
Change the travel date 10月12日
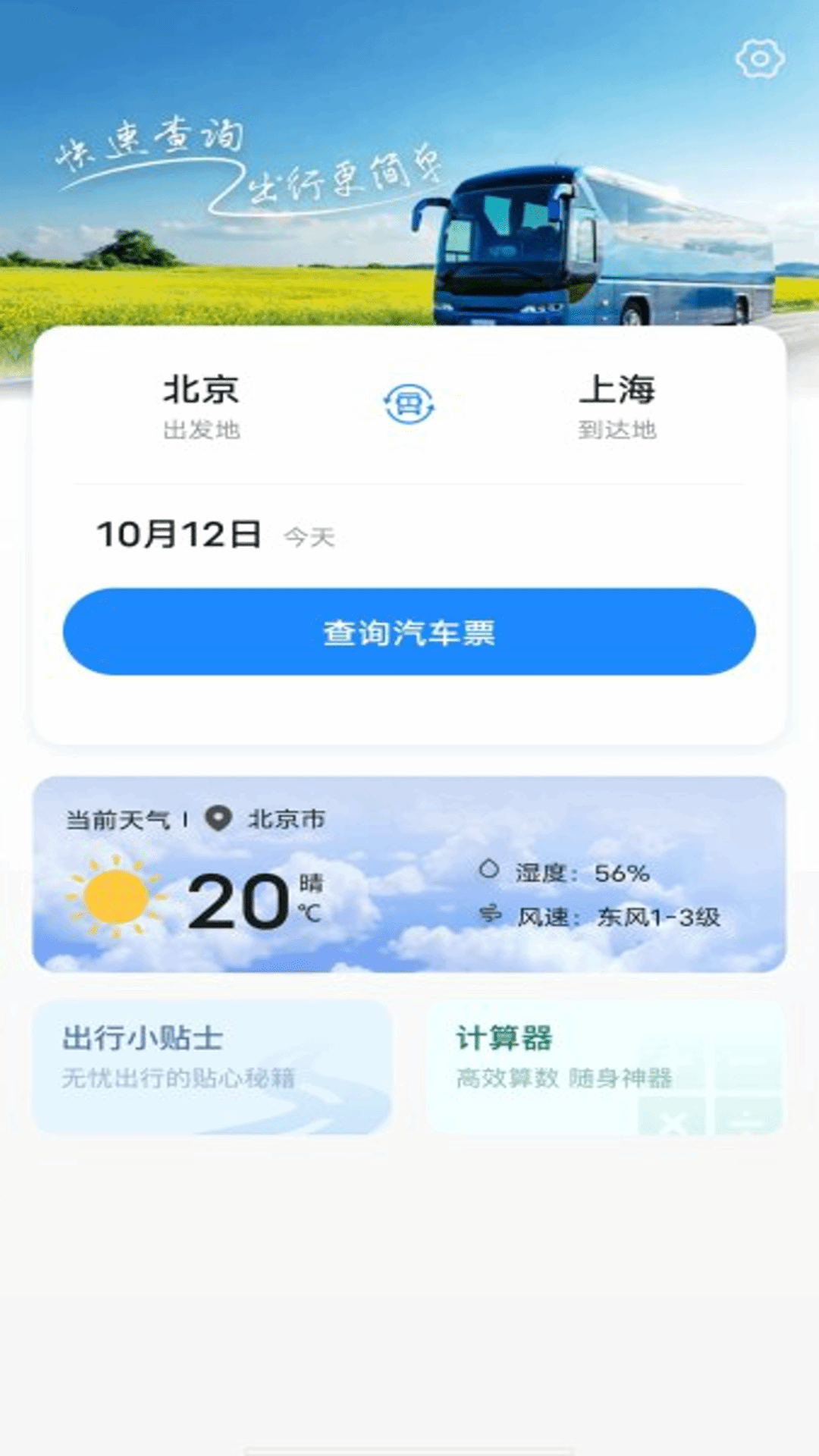[x=179, y=535]
